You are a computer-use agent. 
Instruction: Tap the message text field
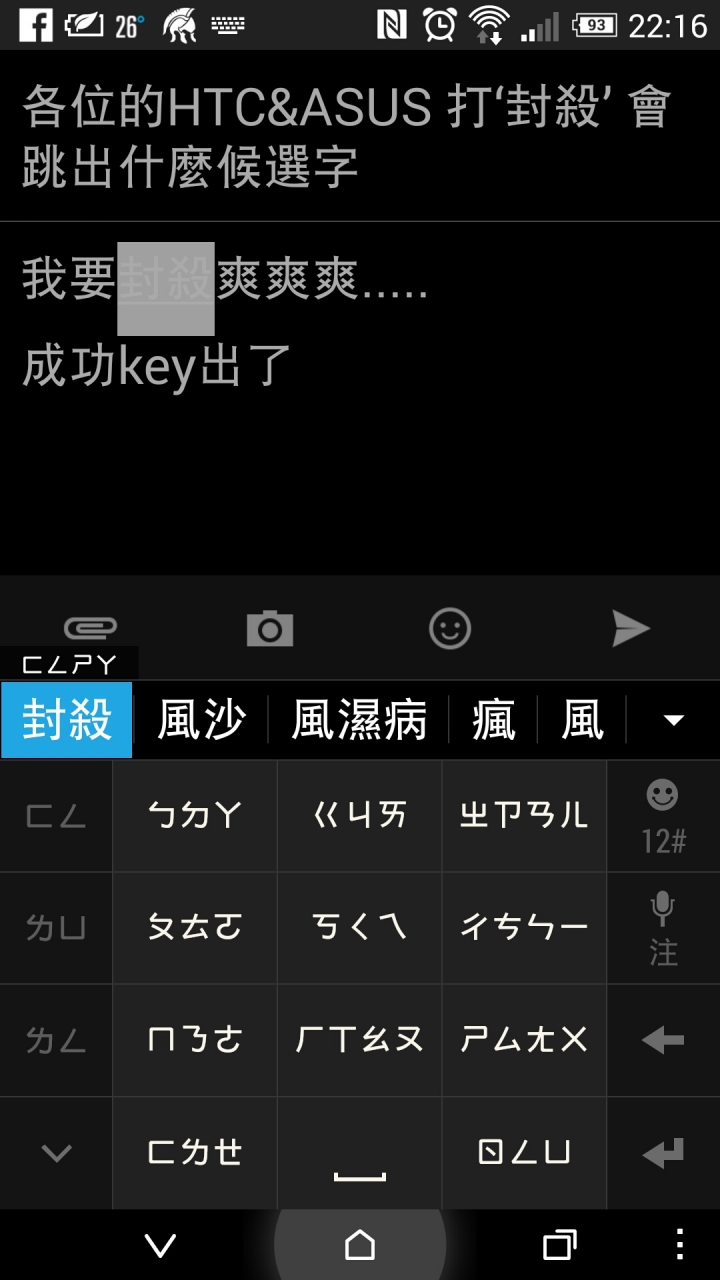click(360, 400)
